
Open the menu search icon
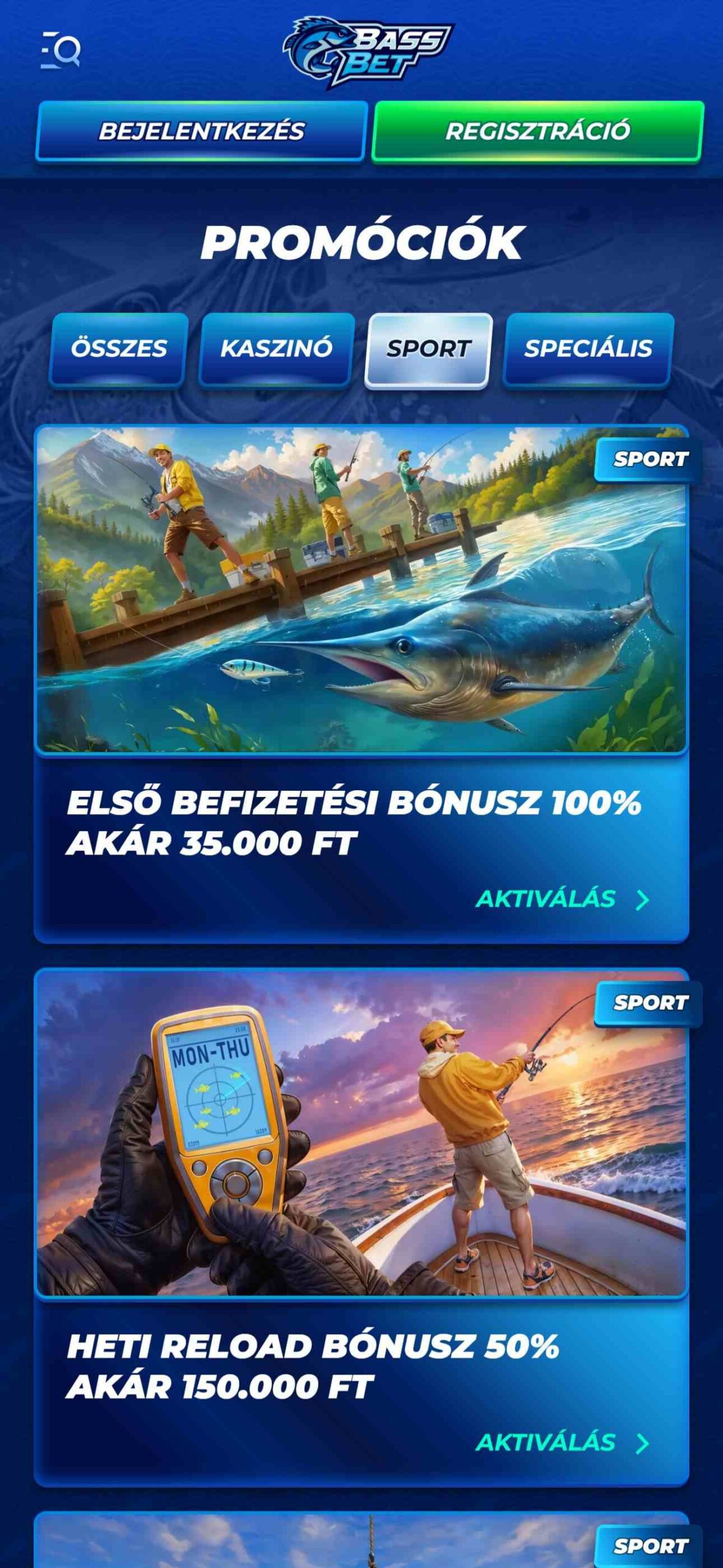coord(60,50)
